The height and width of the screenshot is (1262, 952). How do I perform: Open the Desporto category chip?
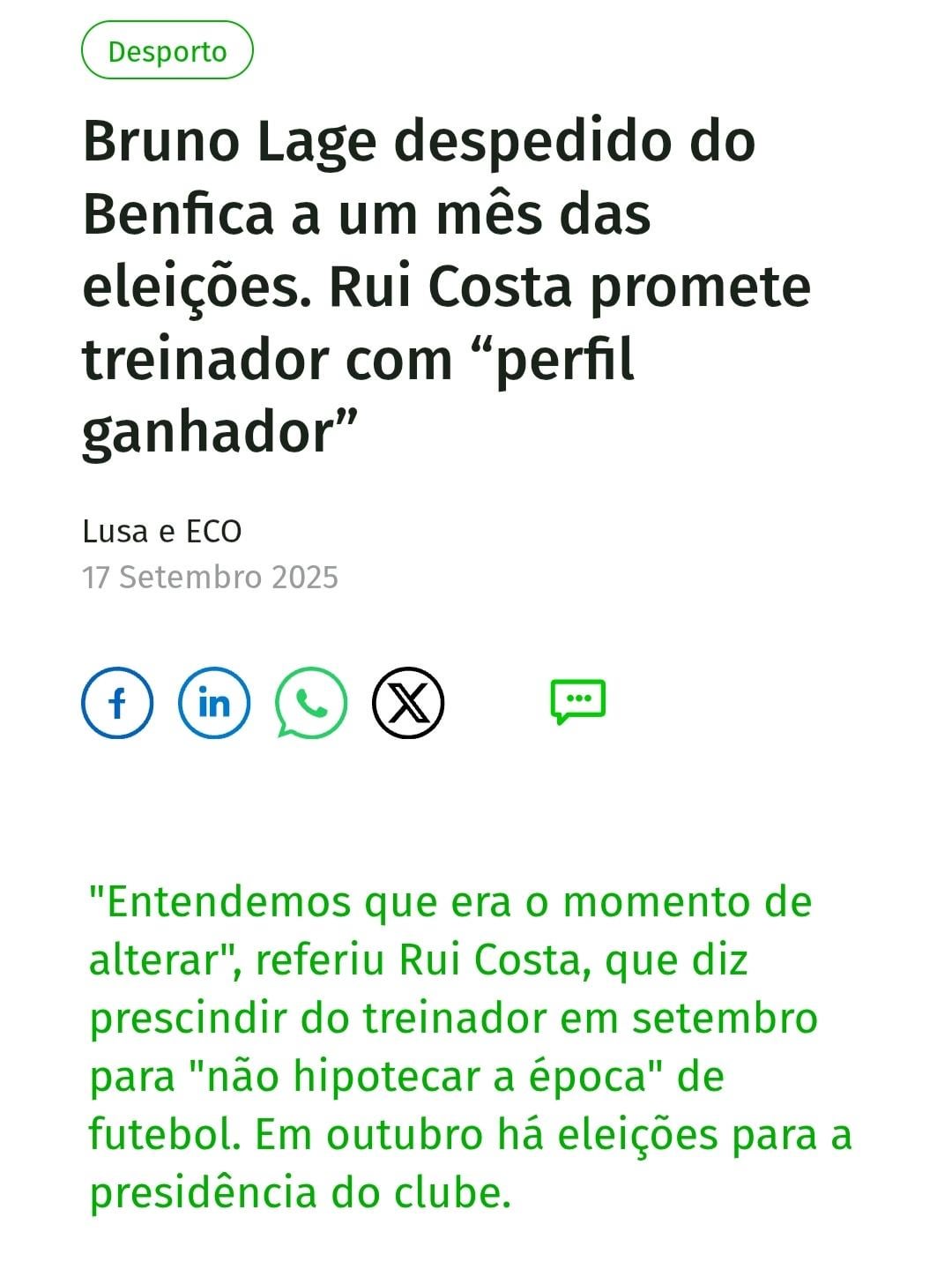point(167,51)
